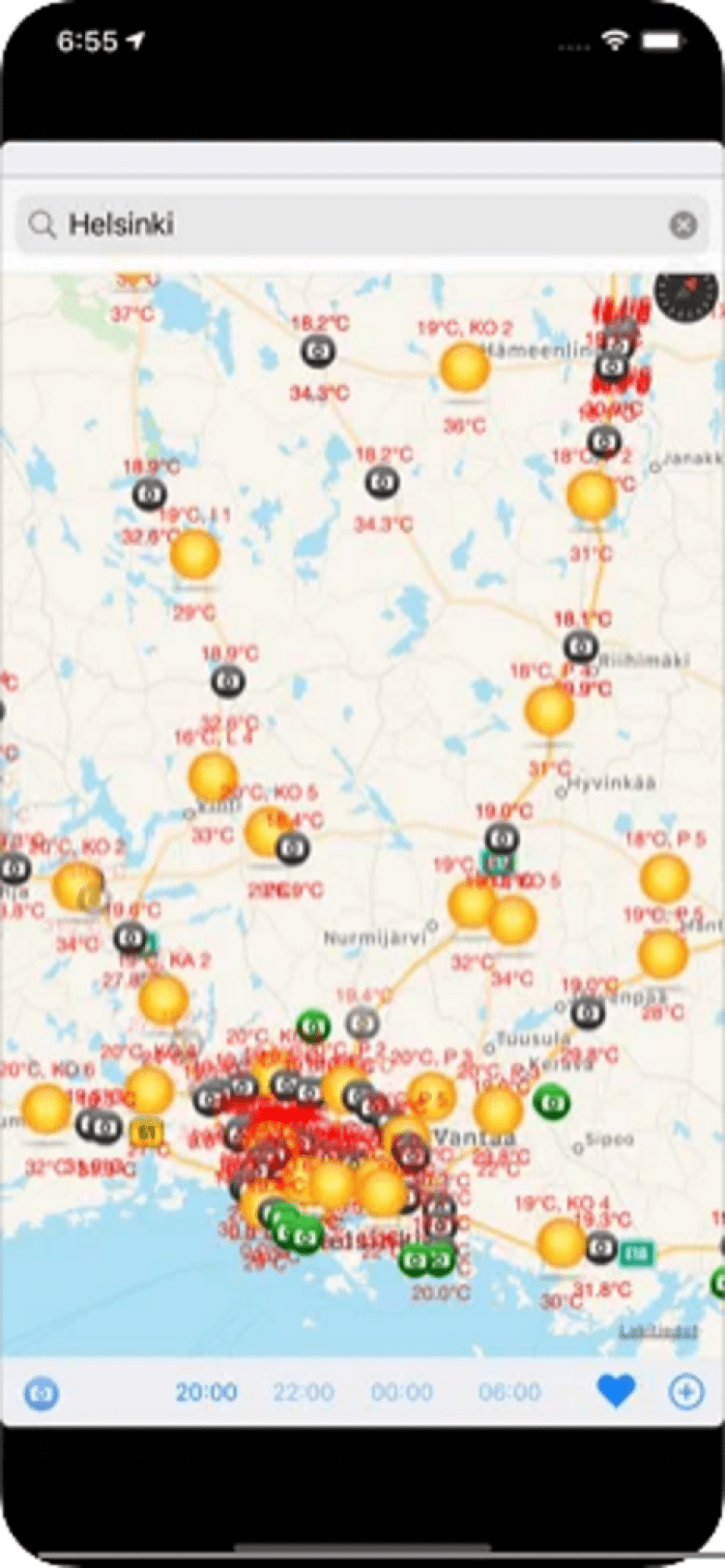Tap the plus circle button

point(686,1391)
